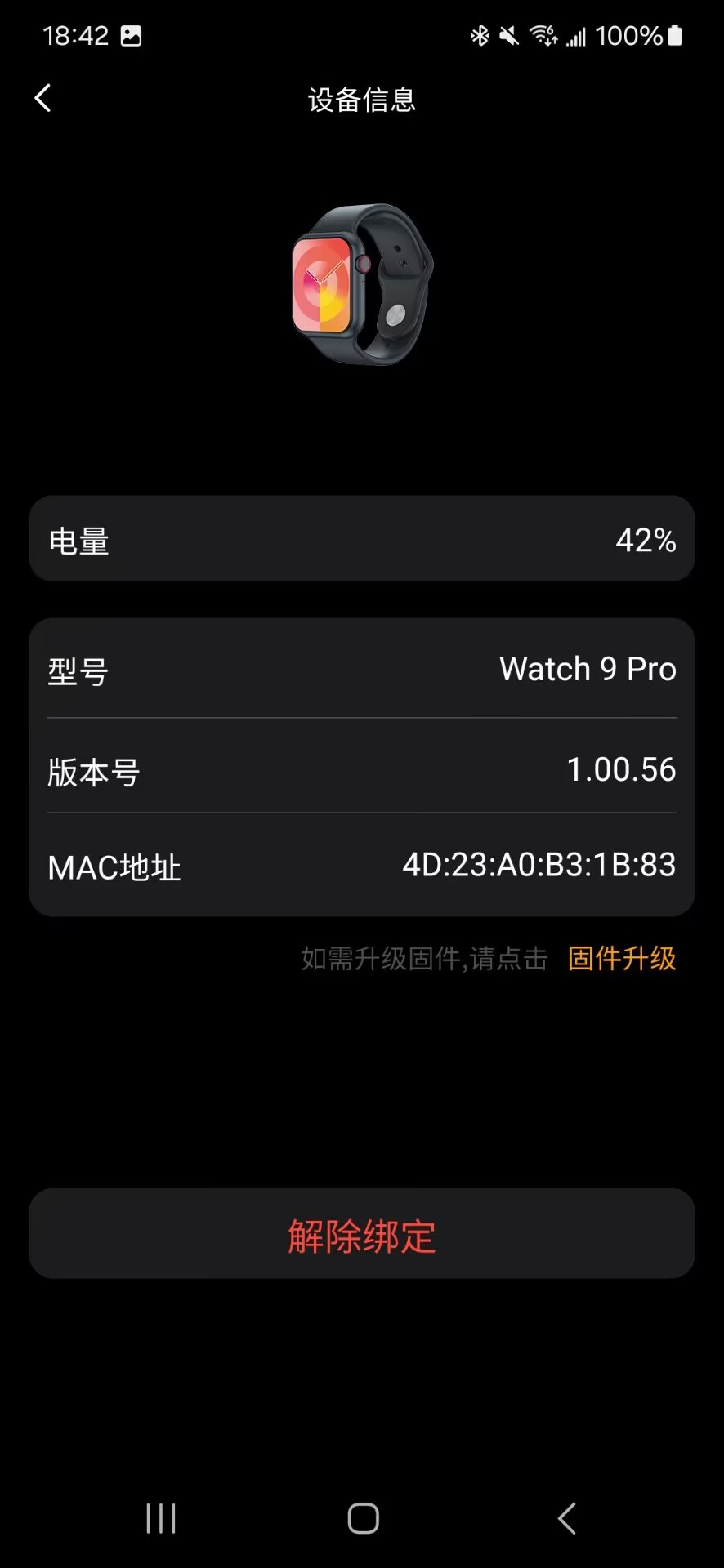Tap the muted sound icon in status bar
The image size is (724, 1568).
pos(509,35)
